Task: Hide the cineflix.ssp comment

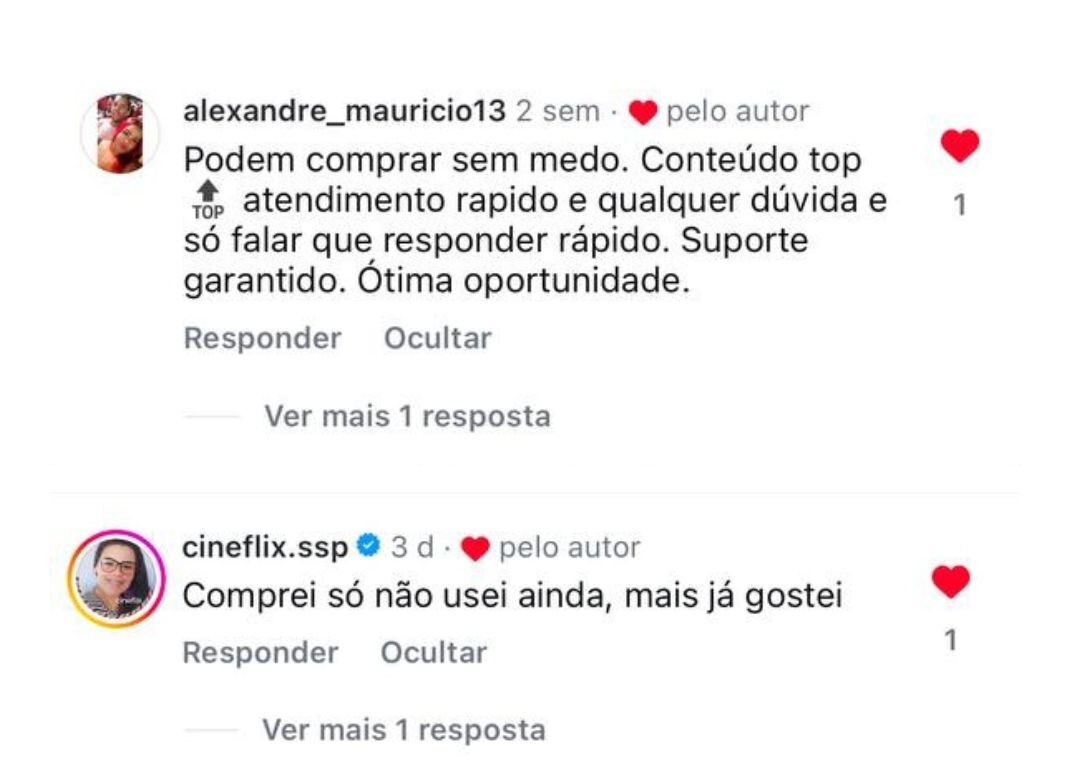Action: coord(434,653)
